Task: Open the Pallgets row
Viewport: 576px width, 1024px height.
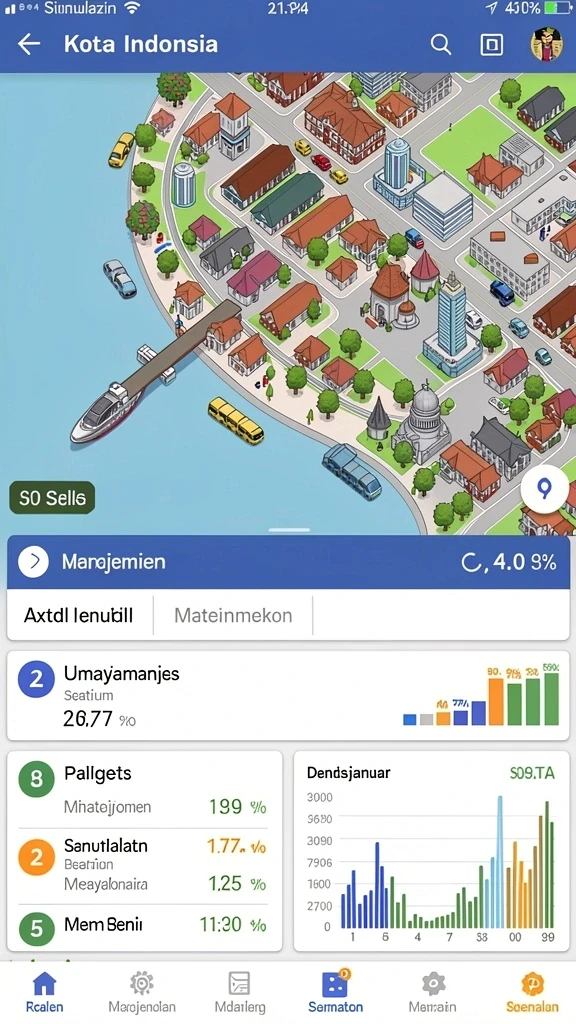Action: point(144,790)
